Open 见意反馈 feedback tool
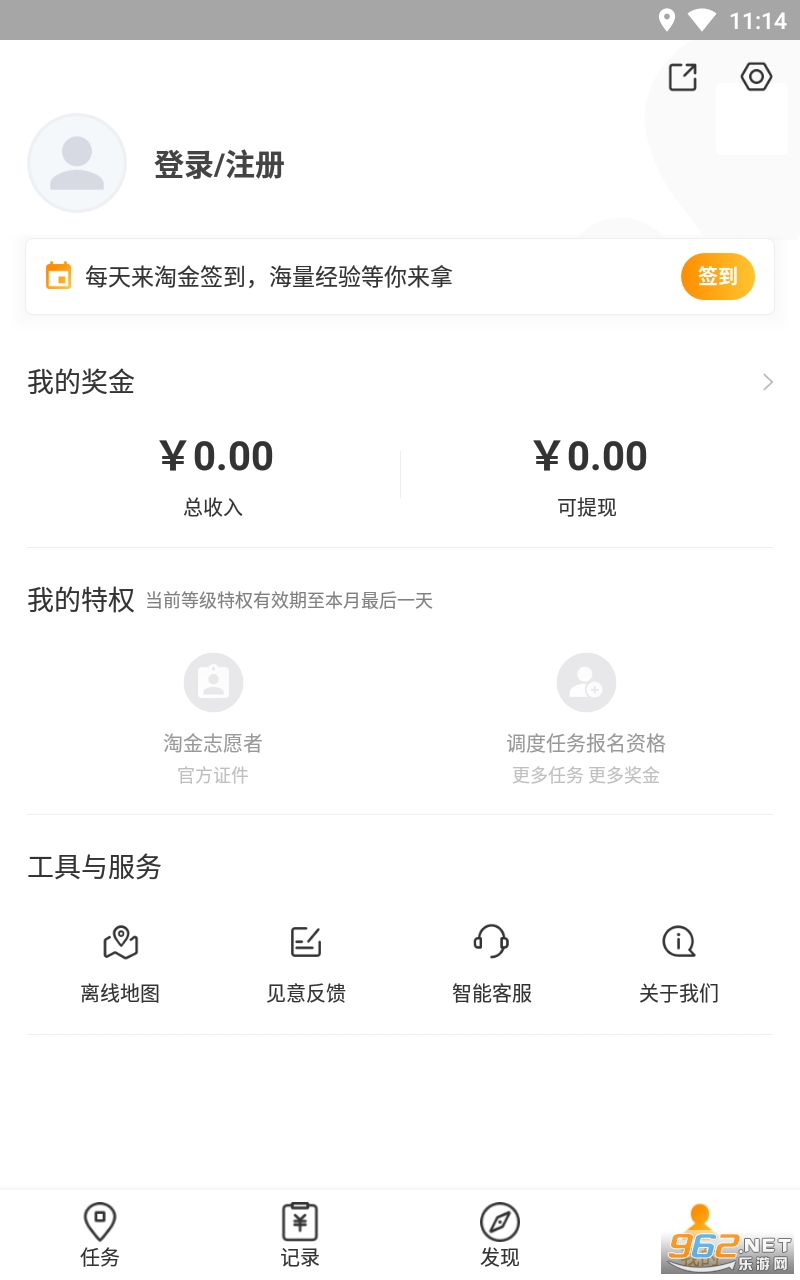This screenshot has height=1280, width=800. [x=306, y=962]
